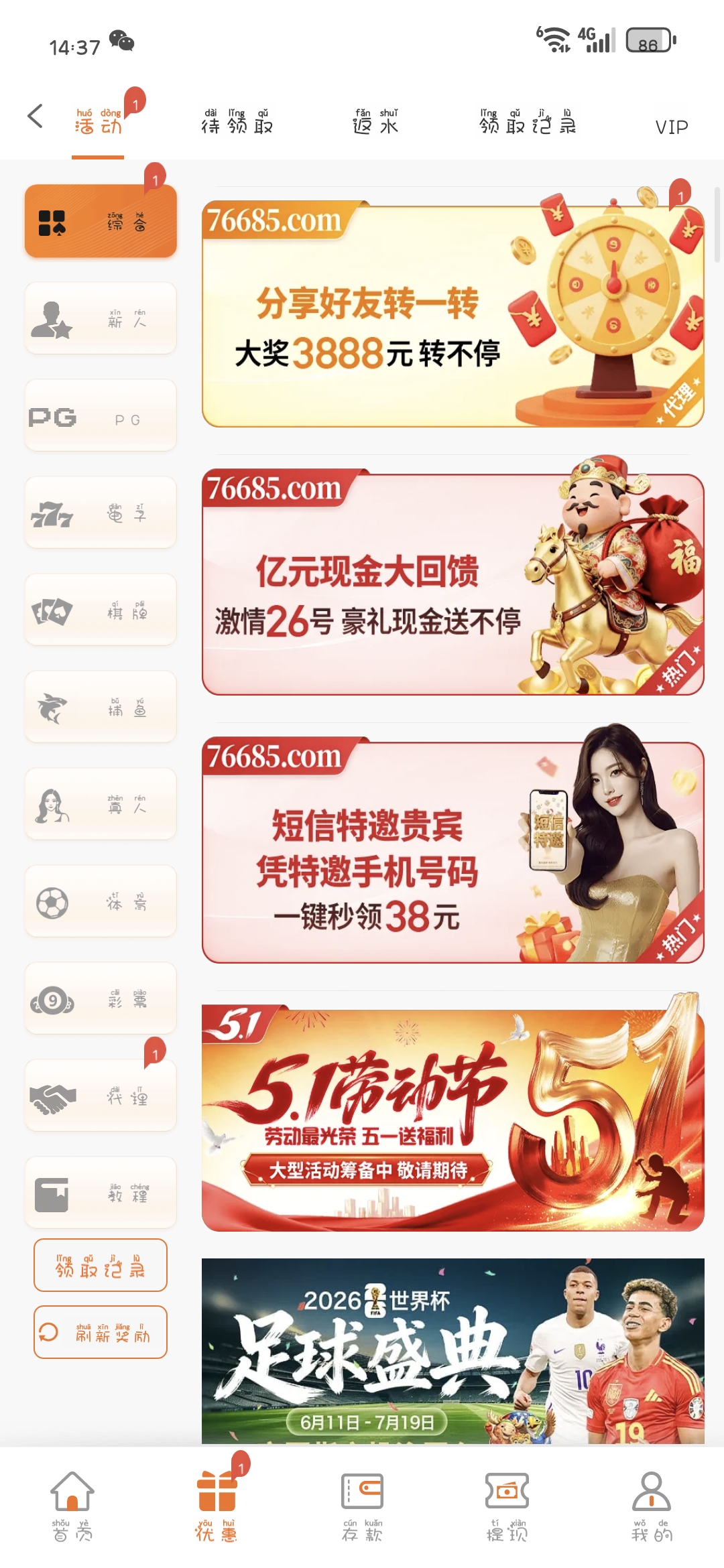Open the 短信特邀贵宾 promotion banner
This screenshot has width=724, height=1568.
click(452, 851)
